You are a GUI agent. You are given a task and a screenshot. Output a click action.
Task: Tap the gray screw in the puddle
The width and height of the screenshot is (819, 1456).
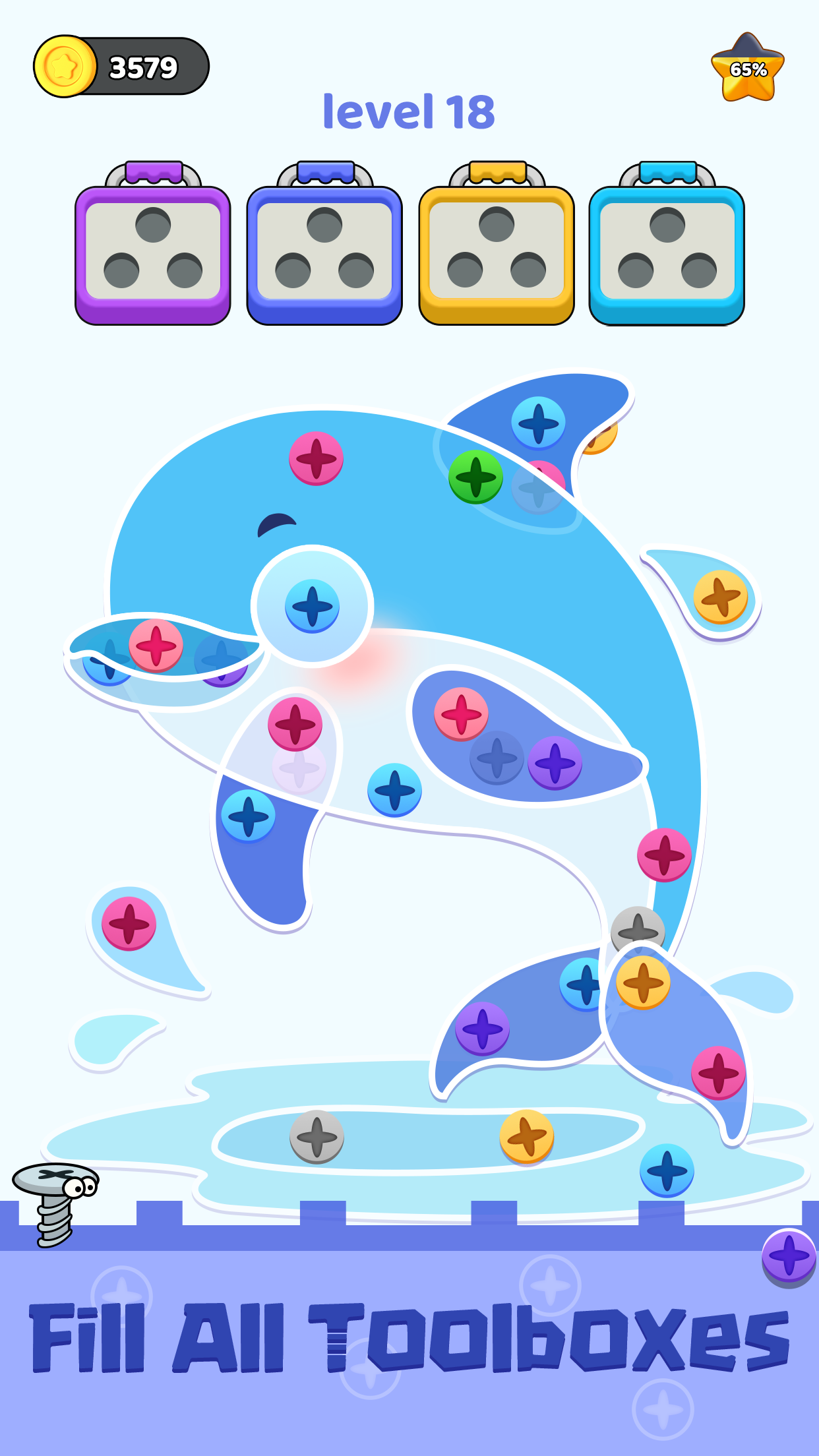[x=317, y=1137]
